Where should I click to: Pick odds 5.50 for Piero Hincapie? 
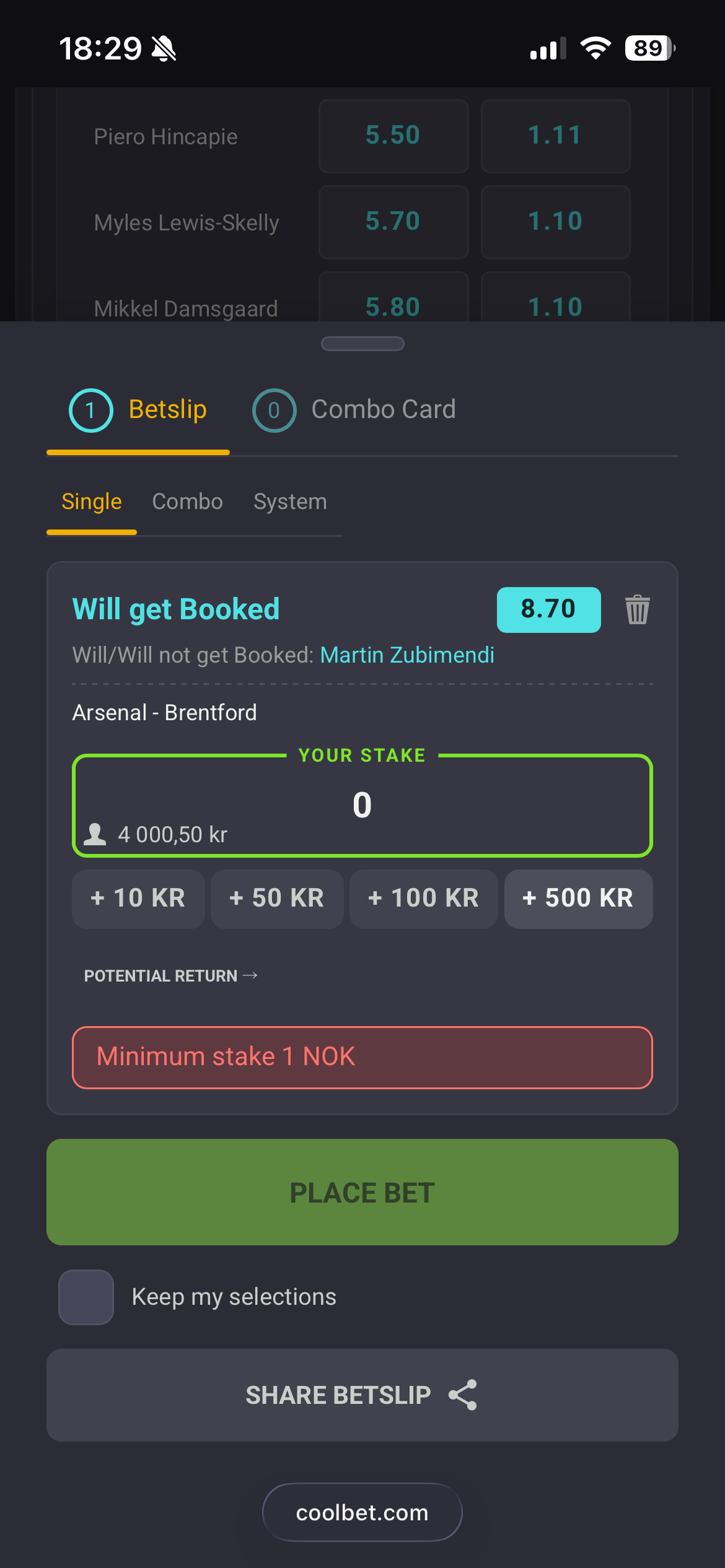(x=393, y=136)
